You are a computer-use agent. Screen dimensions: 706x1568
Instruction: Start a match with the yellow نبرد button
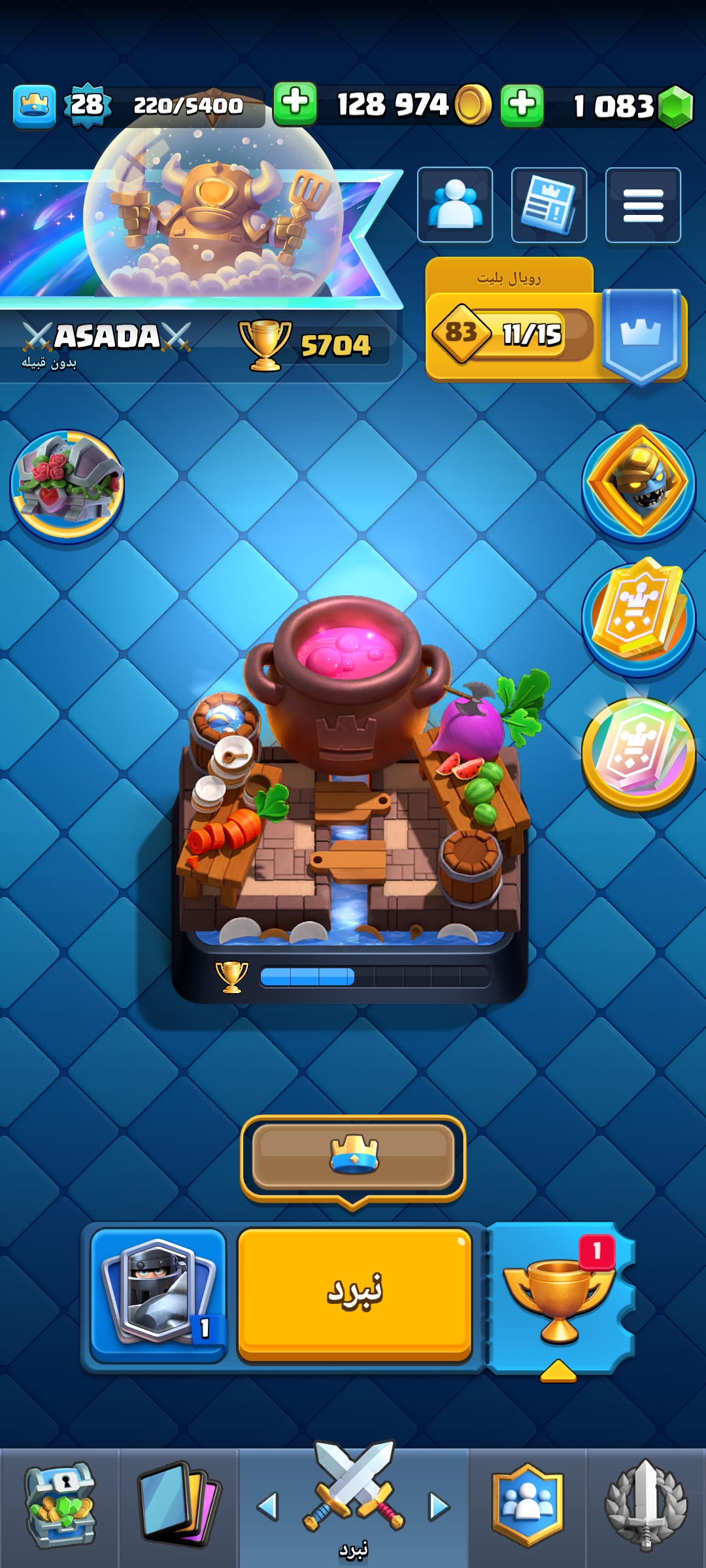pos(354,1295)
